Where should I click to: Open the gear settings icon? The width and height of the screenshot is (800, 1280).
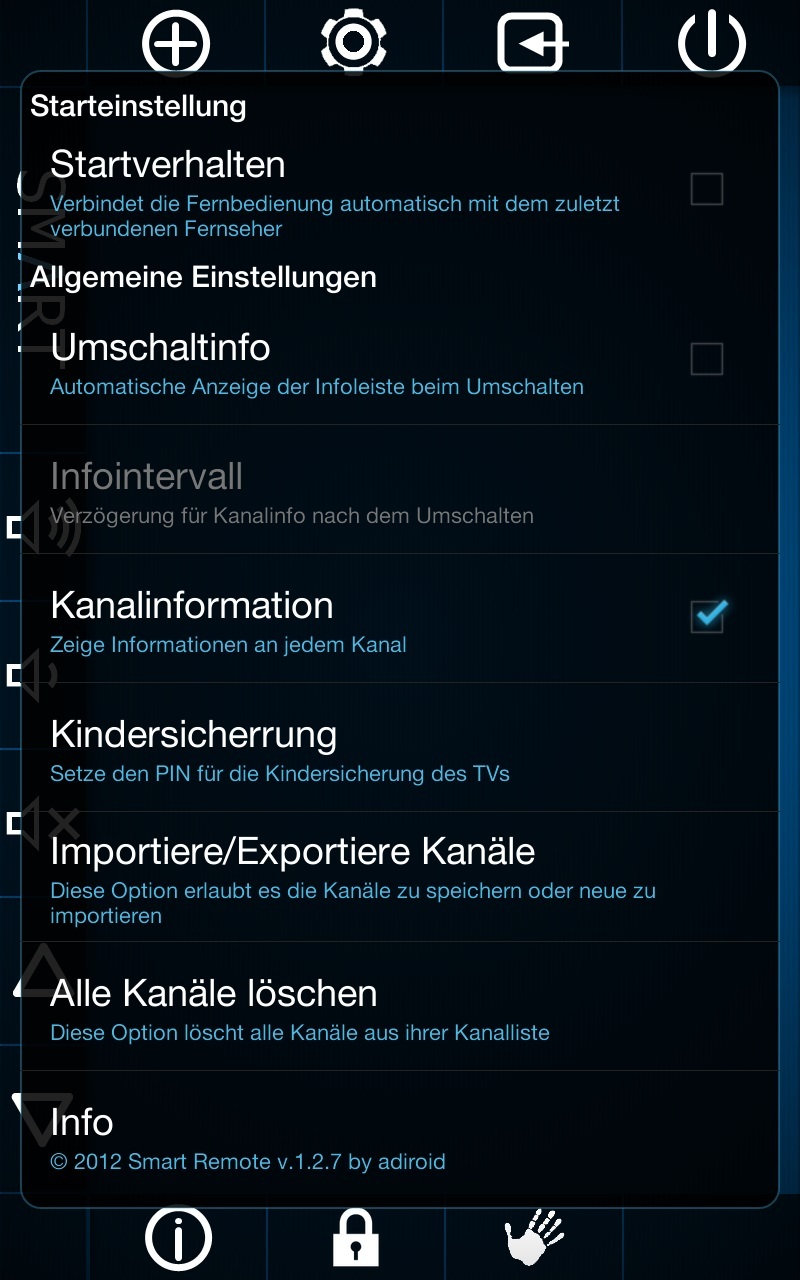353,43
